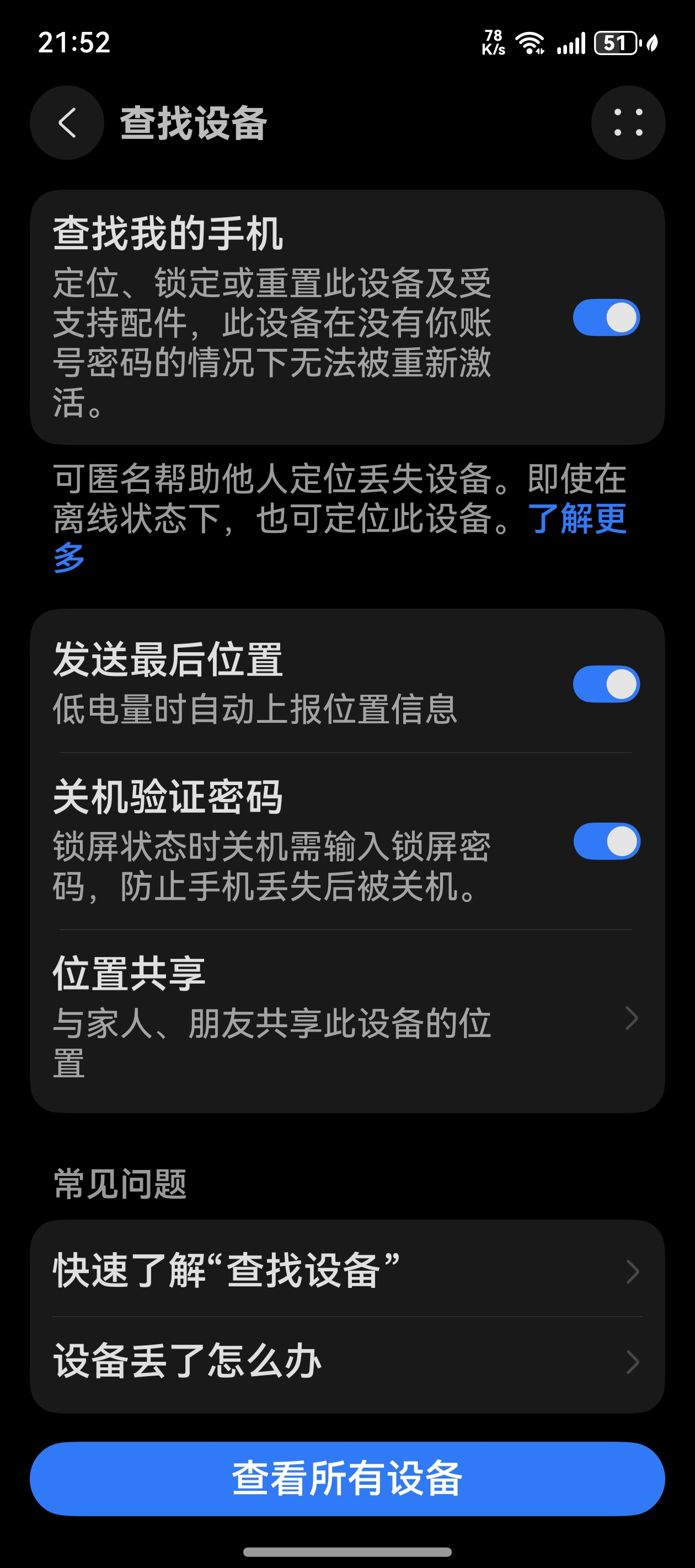Tap 查看所有设备 button
The height and width of the screenshot is (1568, 695).
coord(347,1479)
